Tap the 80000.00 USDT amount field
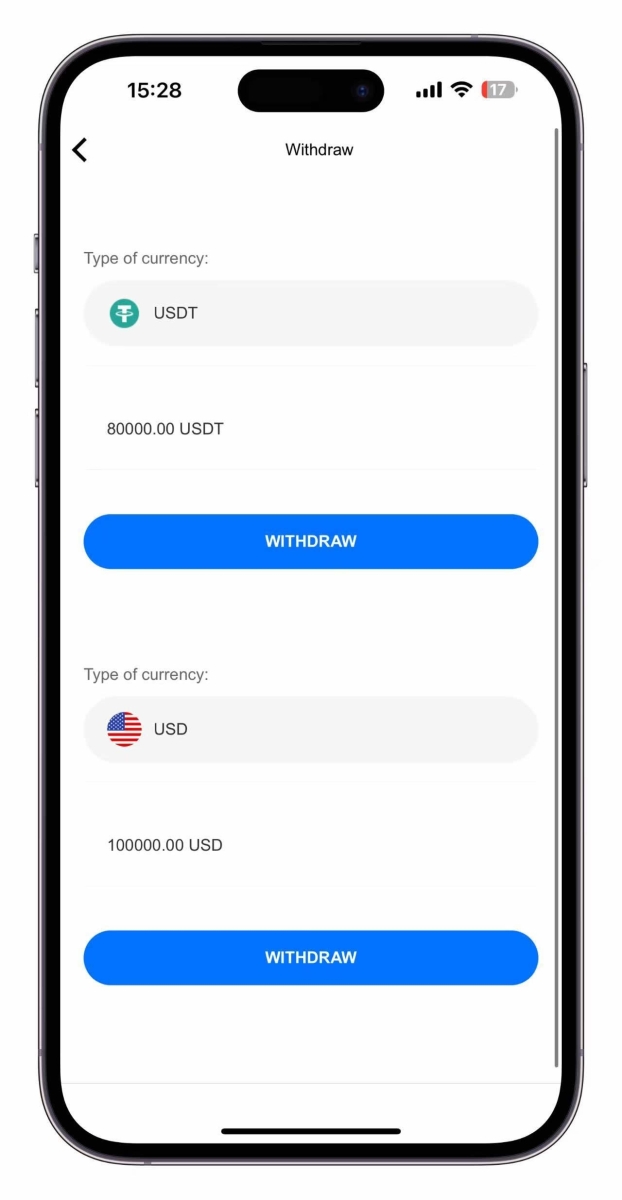The width and height of the screenshot is (622, 1200). (310, 429)
